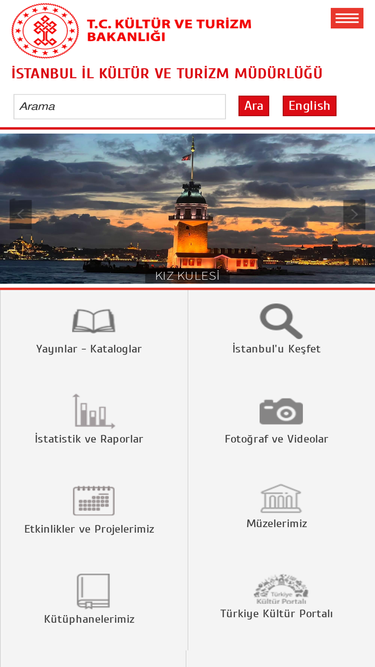
Task: Open İstanbul'u Keşfet
Action: 277,330
